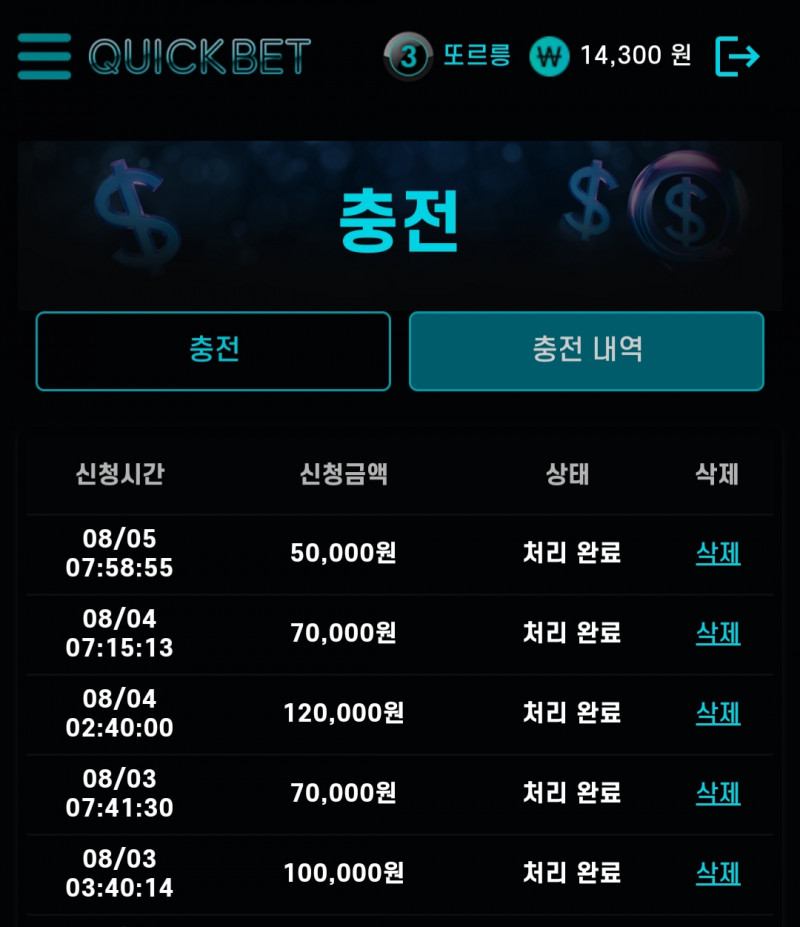Tap the logout icon

pos(738,56)
